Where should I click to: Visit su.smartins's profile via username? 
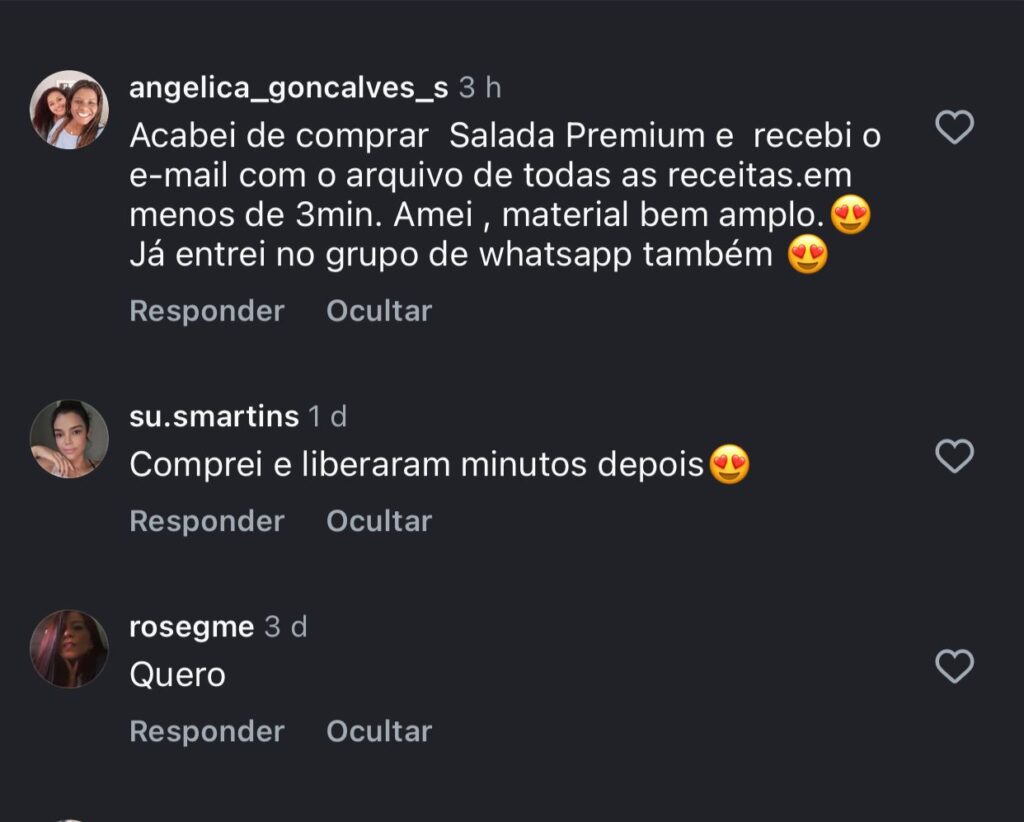pyautogui.click(x=214, y=416)
